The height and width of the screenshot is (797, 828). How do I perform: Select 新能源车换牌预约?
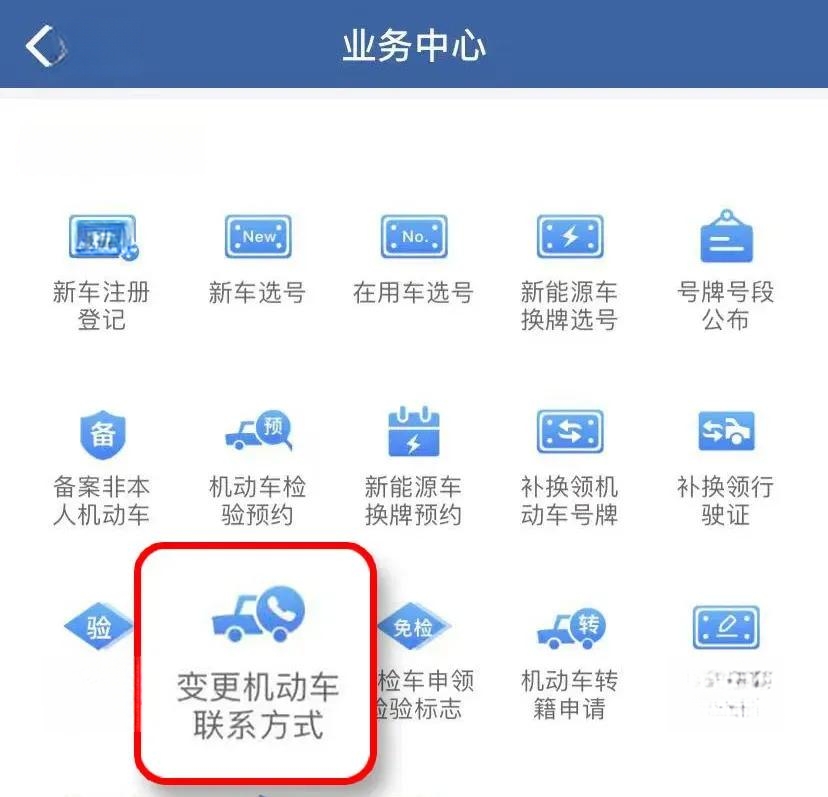click(413, 464)
